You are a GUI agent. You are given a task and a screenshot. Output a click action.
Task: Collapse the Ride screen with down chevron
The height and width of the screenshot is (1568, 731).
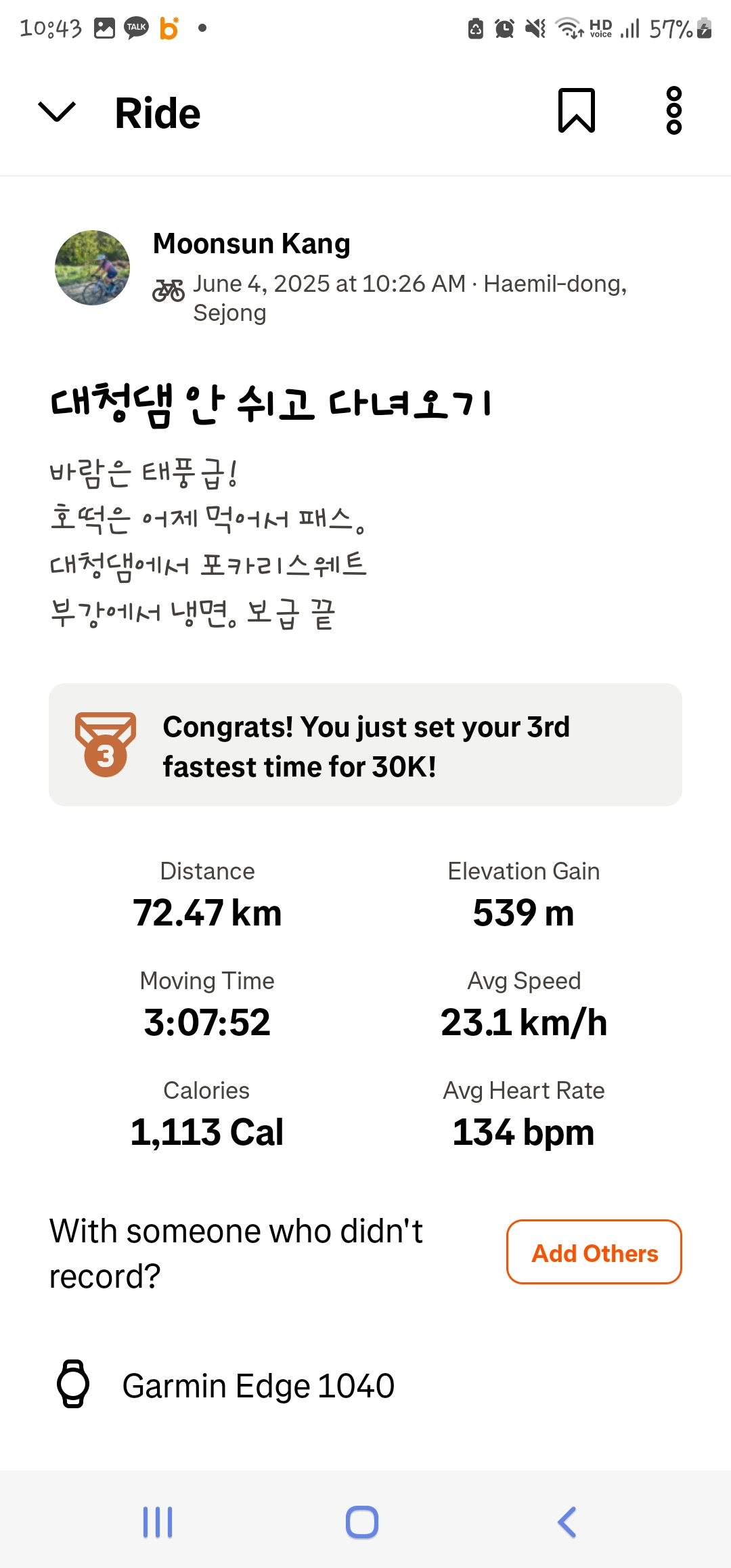point(57,112)
